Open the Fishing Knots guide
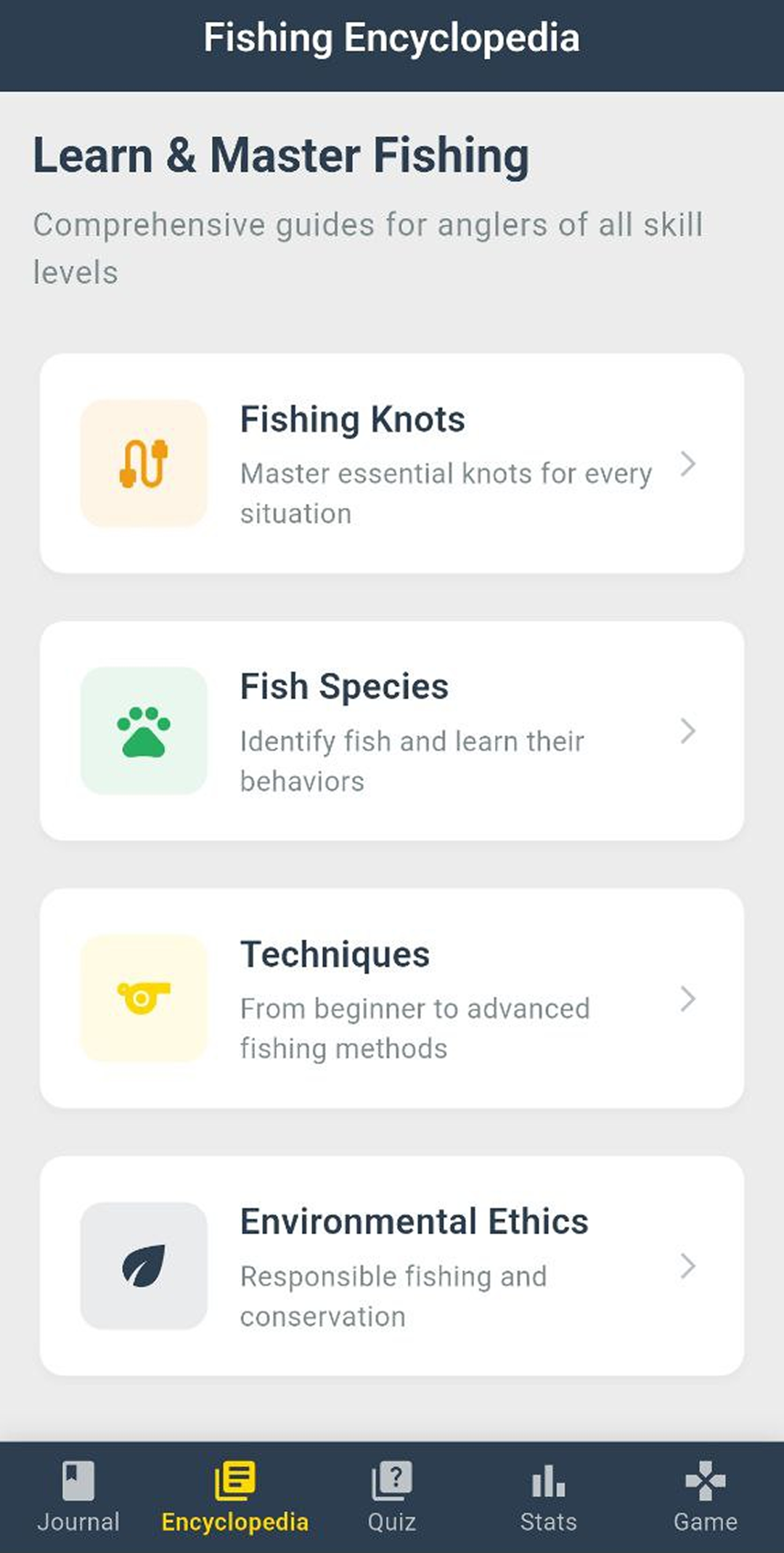The height and width of the screenshot is (1553, 784). (392, 463)
